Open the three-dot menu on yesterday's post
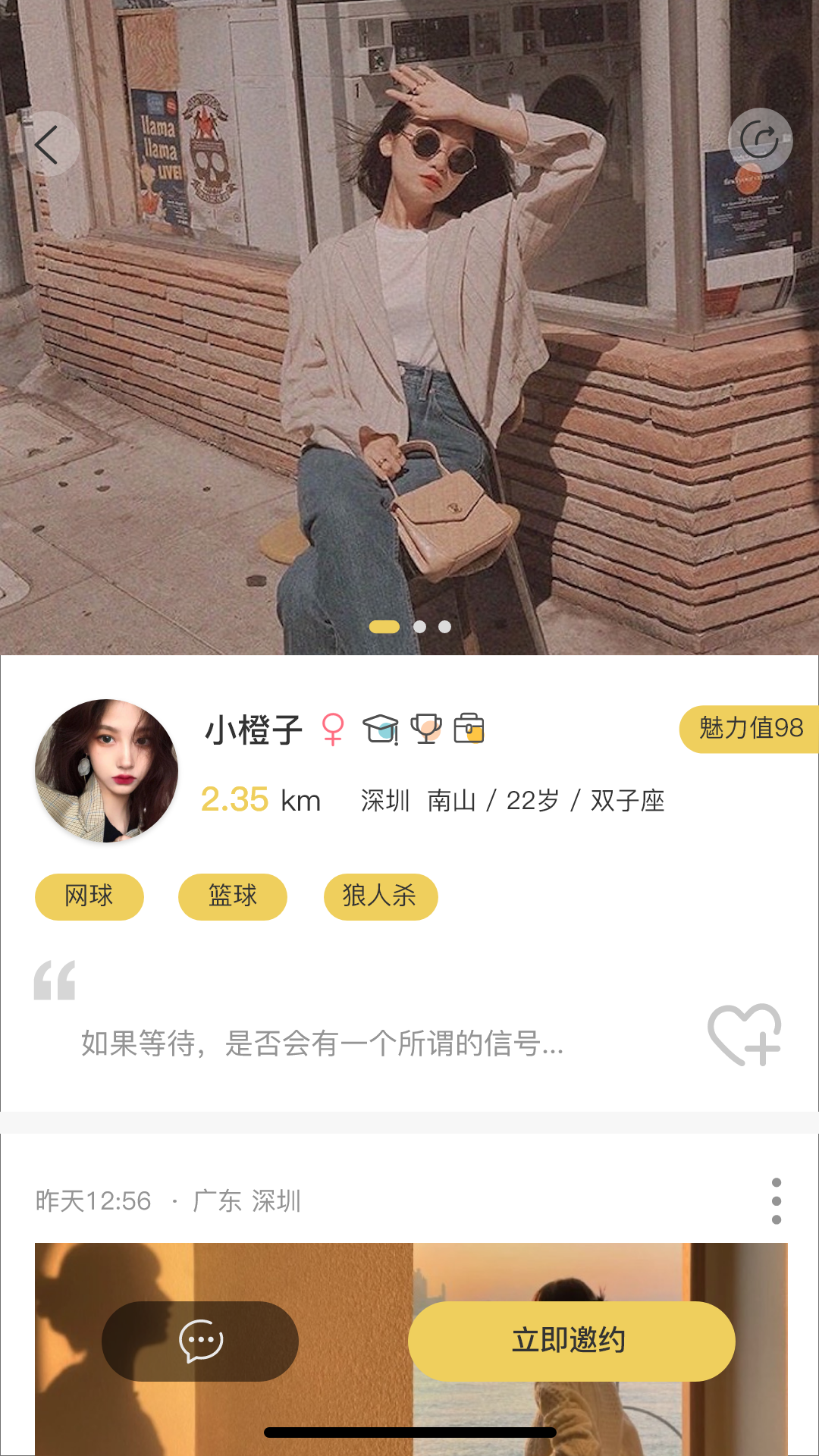The height and width of the screenshot is (1456, 819). pyautogui.click(x=776, y=1200)
